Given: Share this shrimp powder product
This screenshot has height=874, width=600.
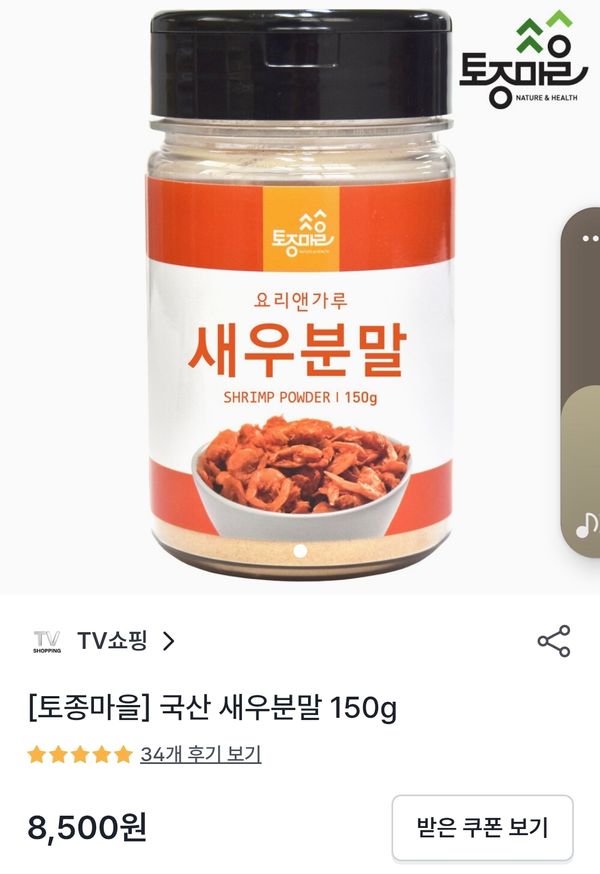Looking at the screenshot, I should [553, 641].
